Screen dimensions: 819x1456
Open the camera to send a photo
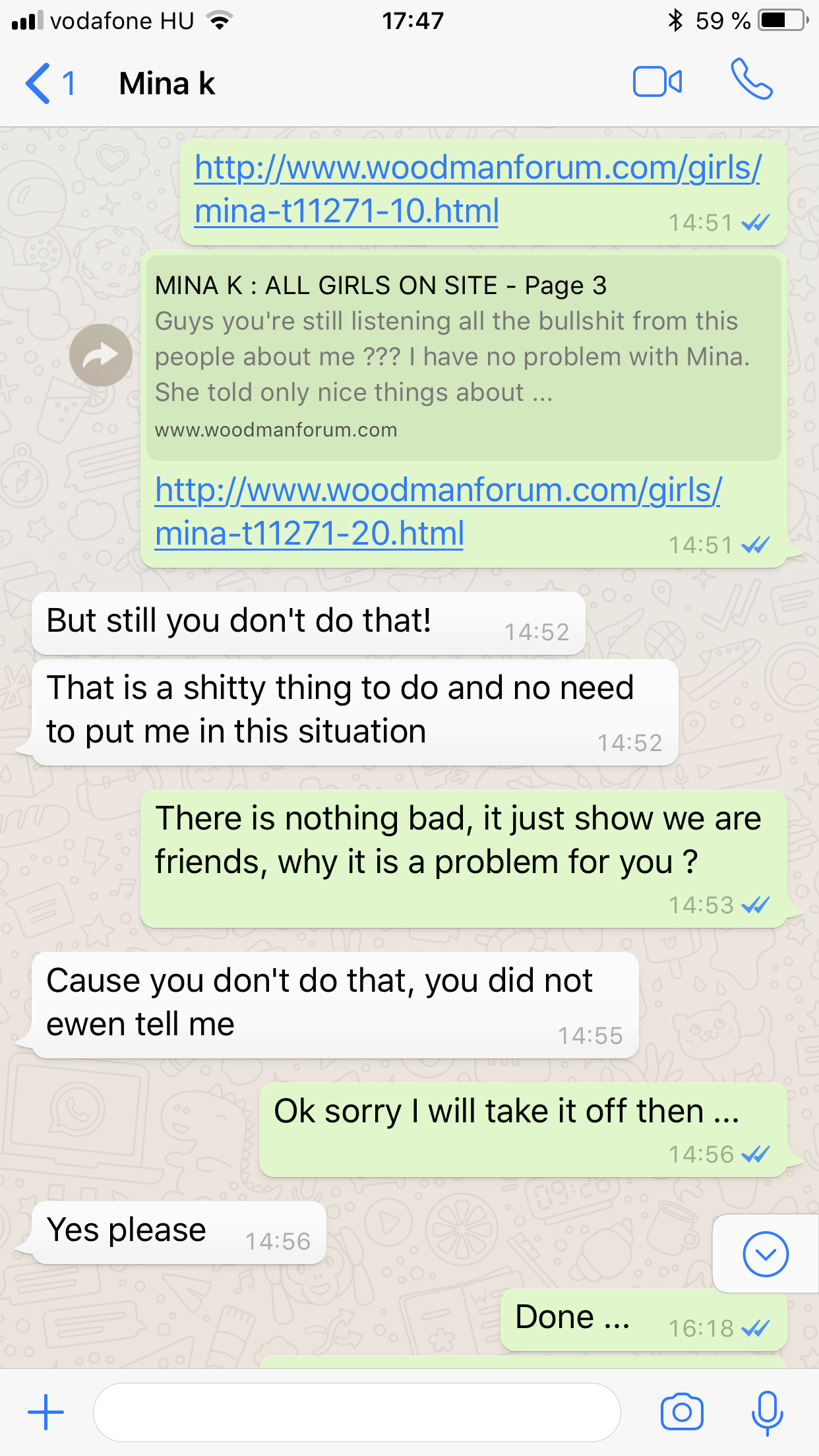[x=682, y=1412]
